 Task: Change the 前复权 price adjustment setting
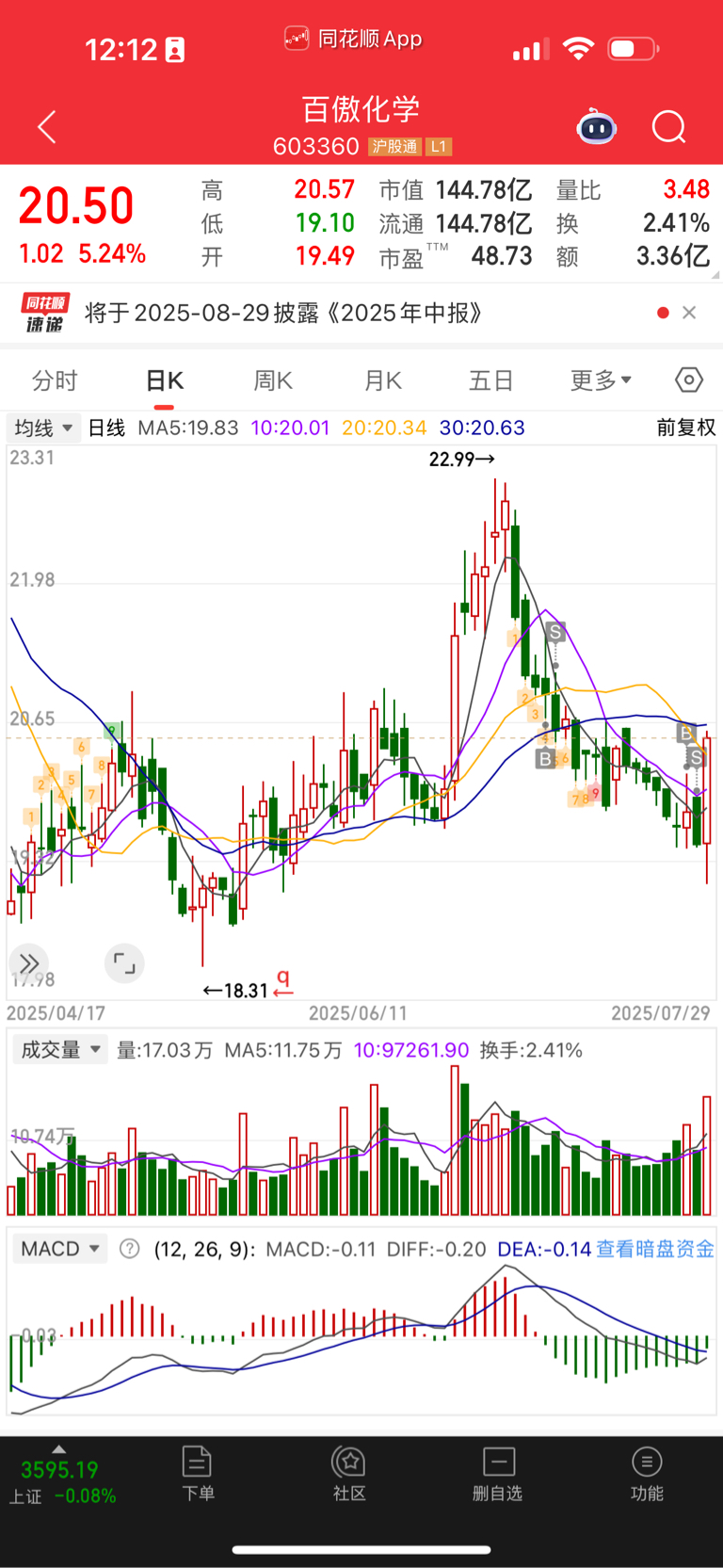685,428
